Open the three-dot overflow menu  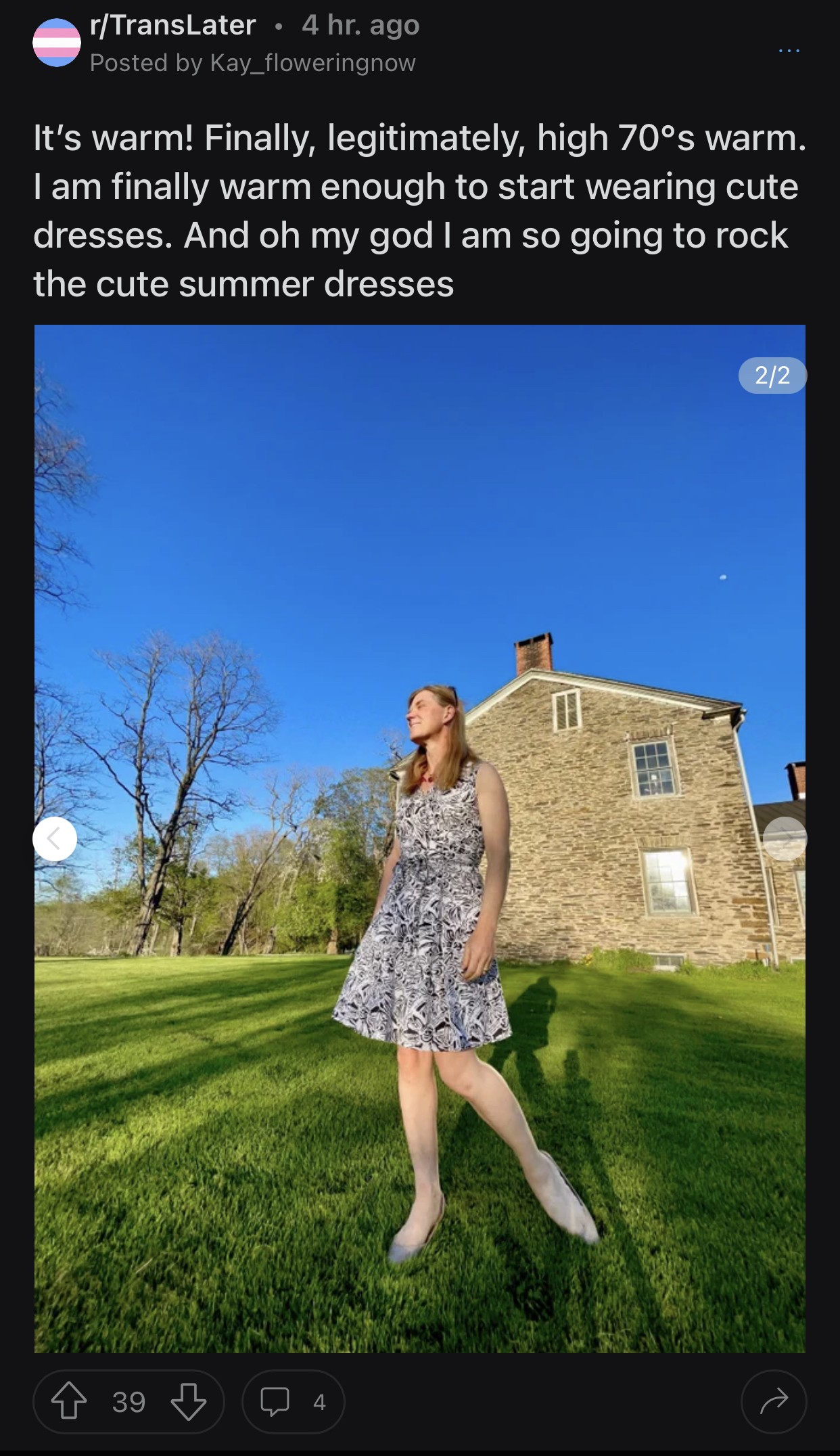click(x=789, y=51)
